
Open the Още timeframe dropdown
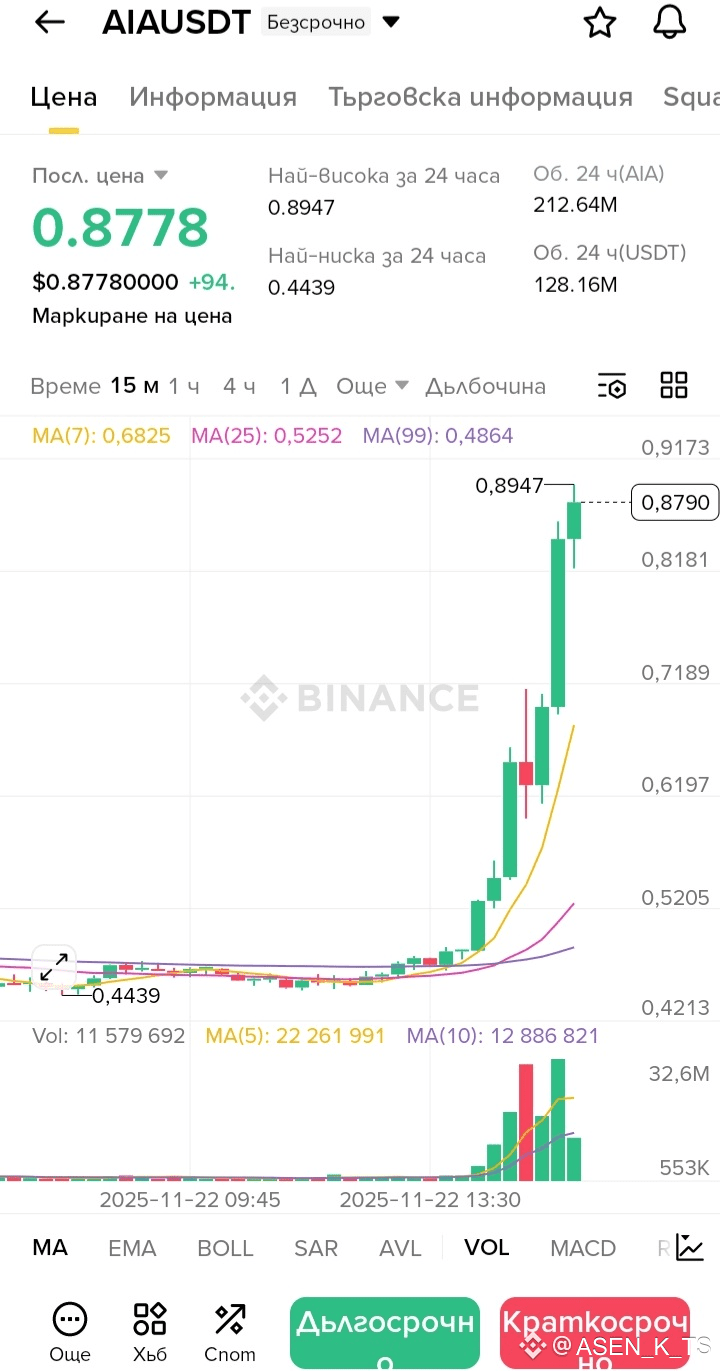(x=372, y=386)
